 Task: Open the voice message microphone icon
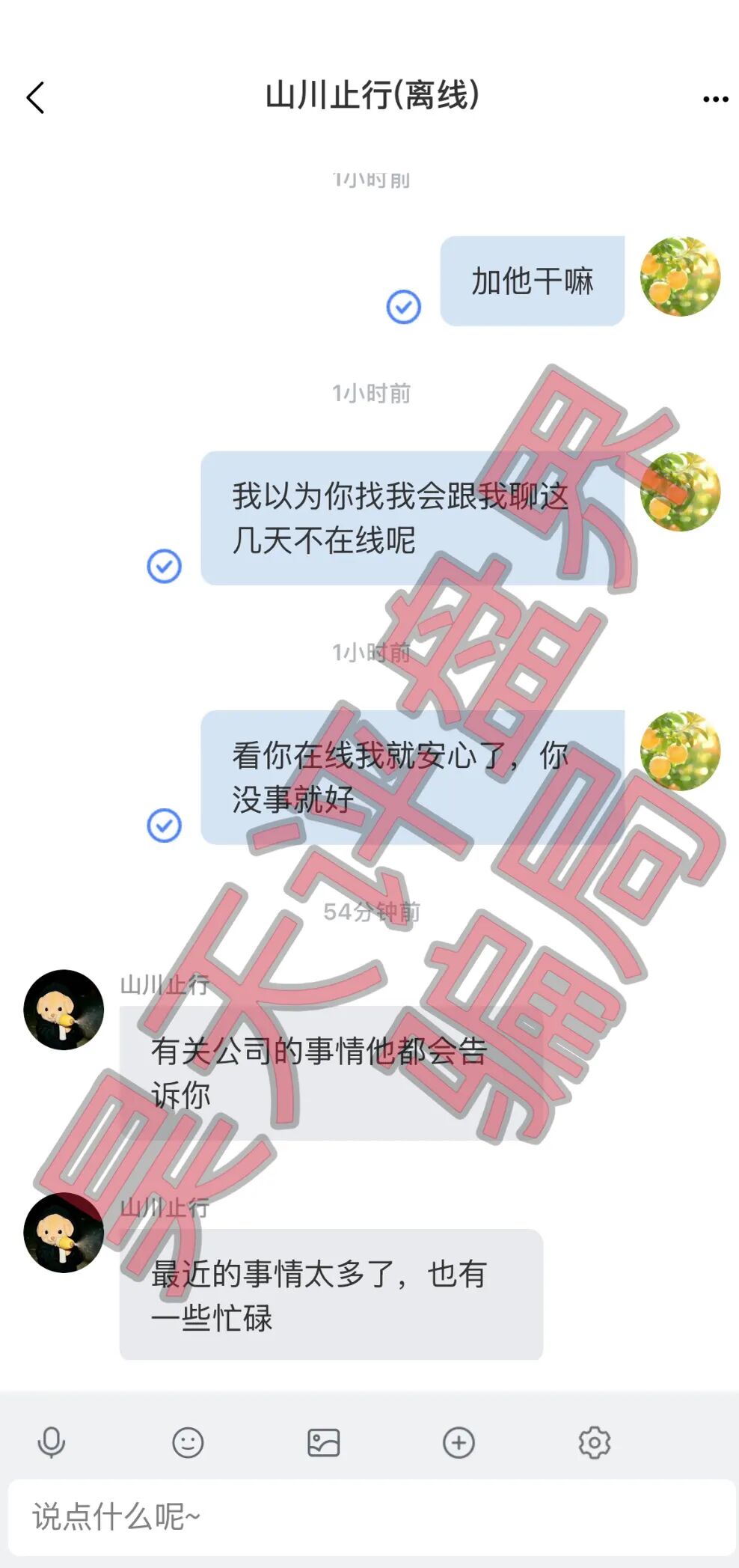(x=50, y=1439)
